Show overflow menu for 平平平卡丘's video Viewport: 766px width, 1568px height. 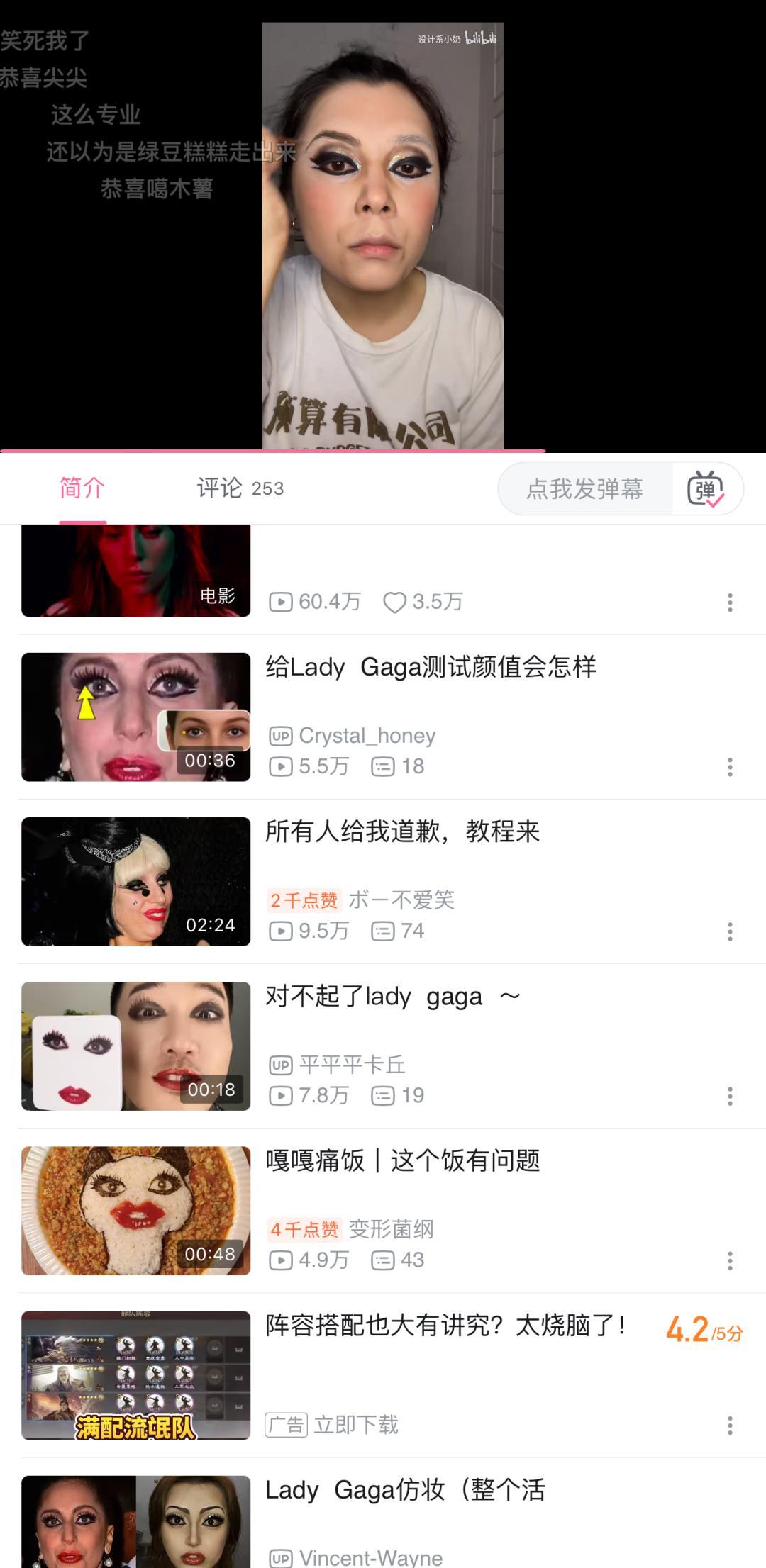tap(730, 1096)
